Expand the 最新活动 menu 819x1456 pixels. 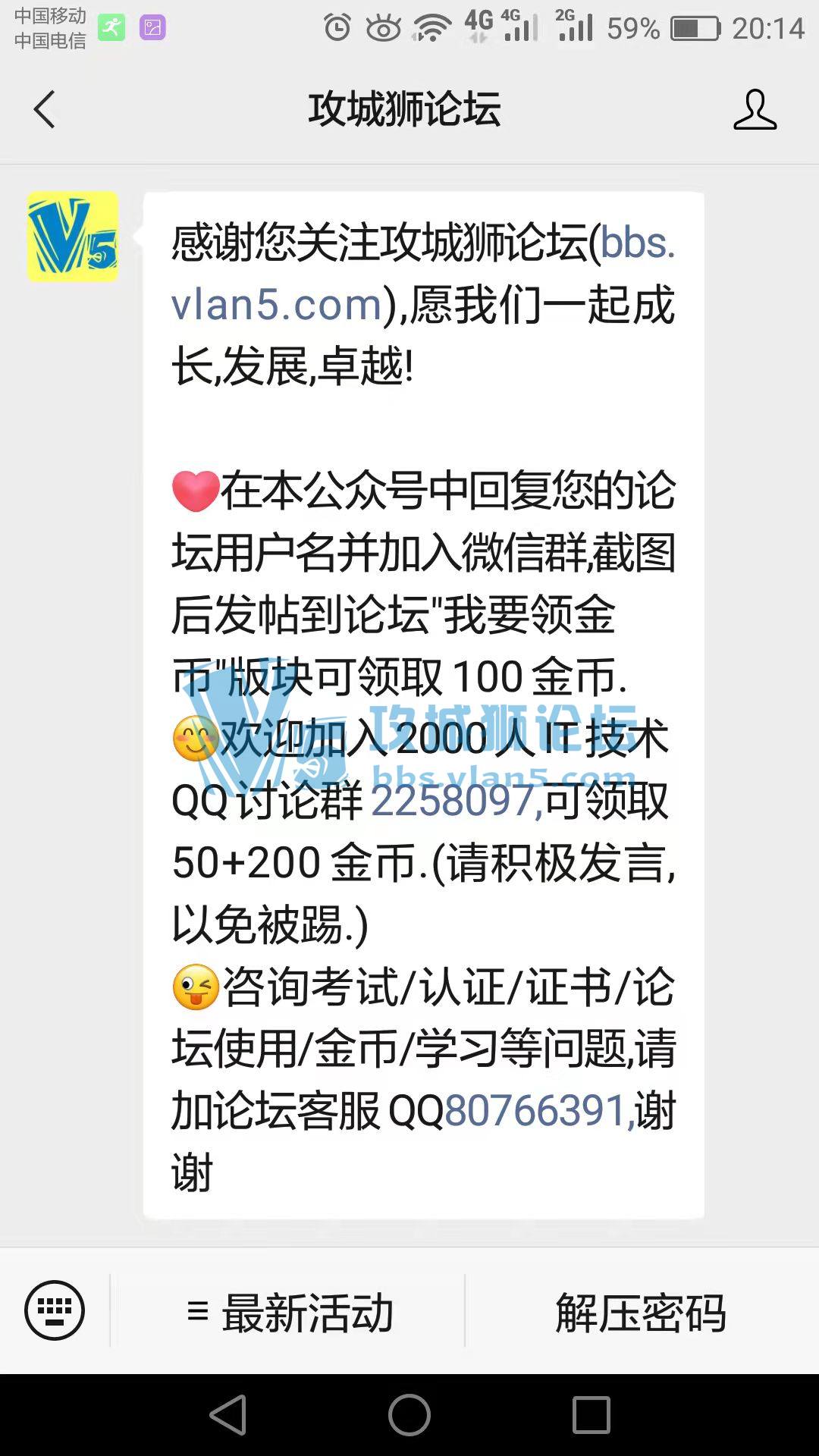290,1313
